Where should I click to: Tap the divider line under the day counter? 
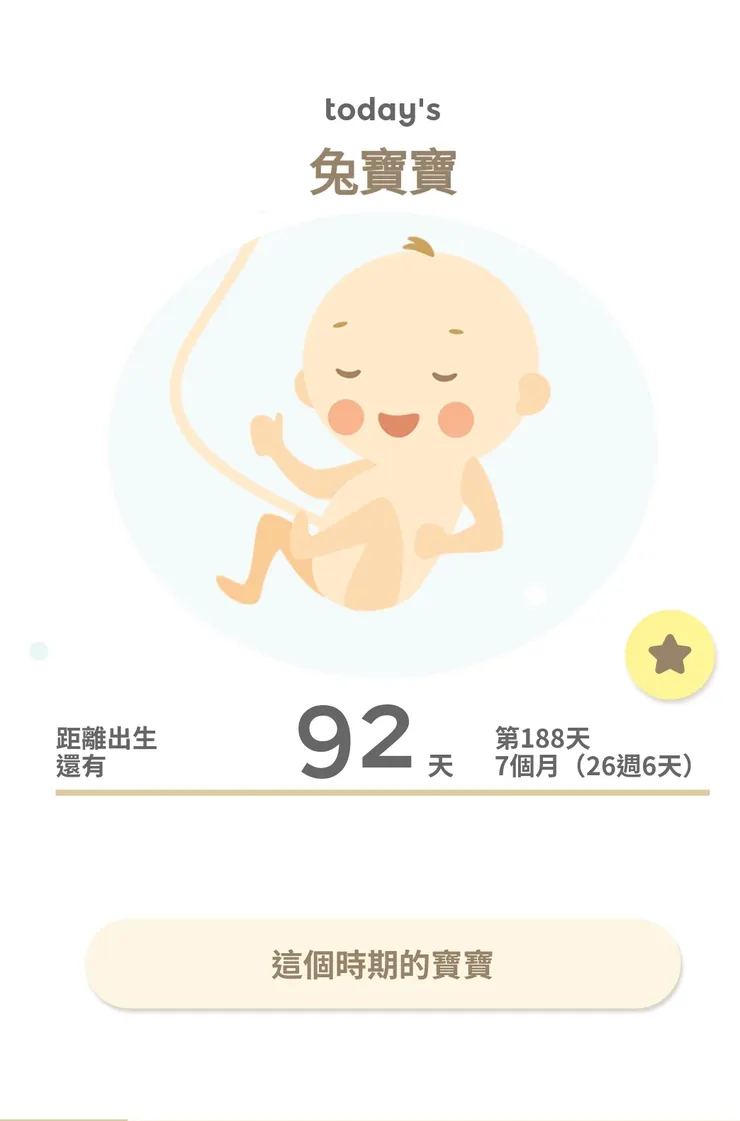click(370, 793)
